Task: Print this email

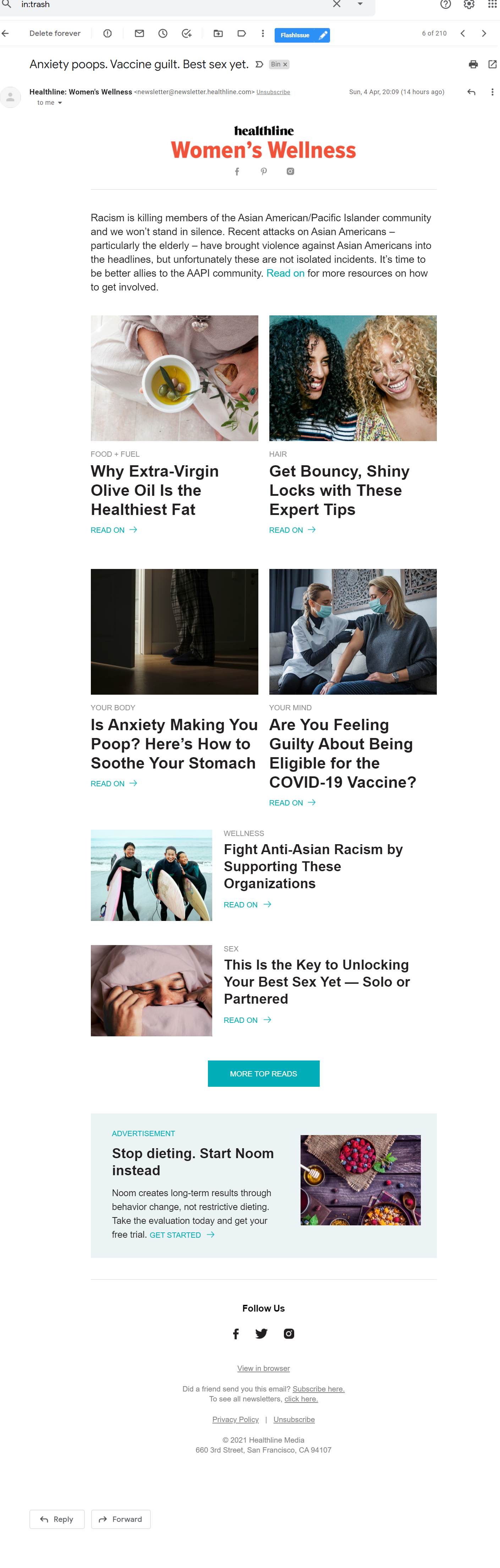Action: point(473,65)
